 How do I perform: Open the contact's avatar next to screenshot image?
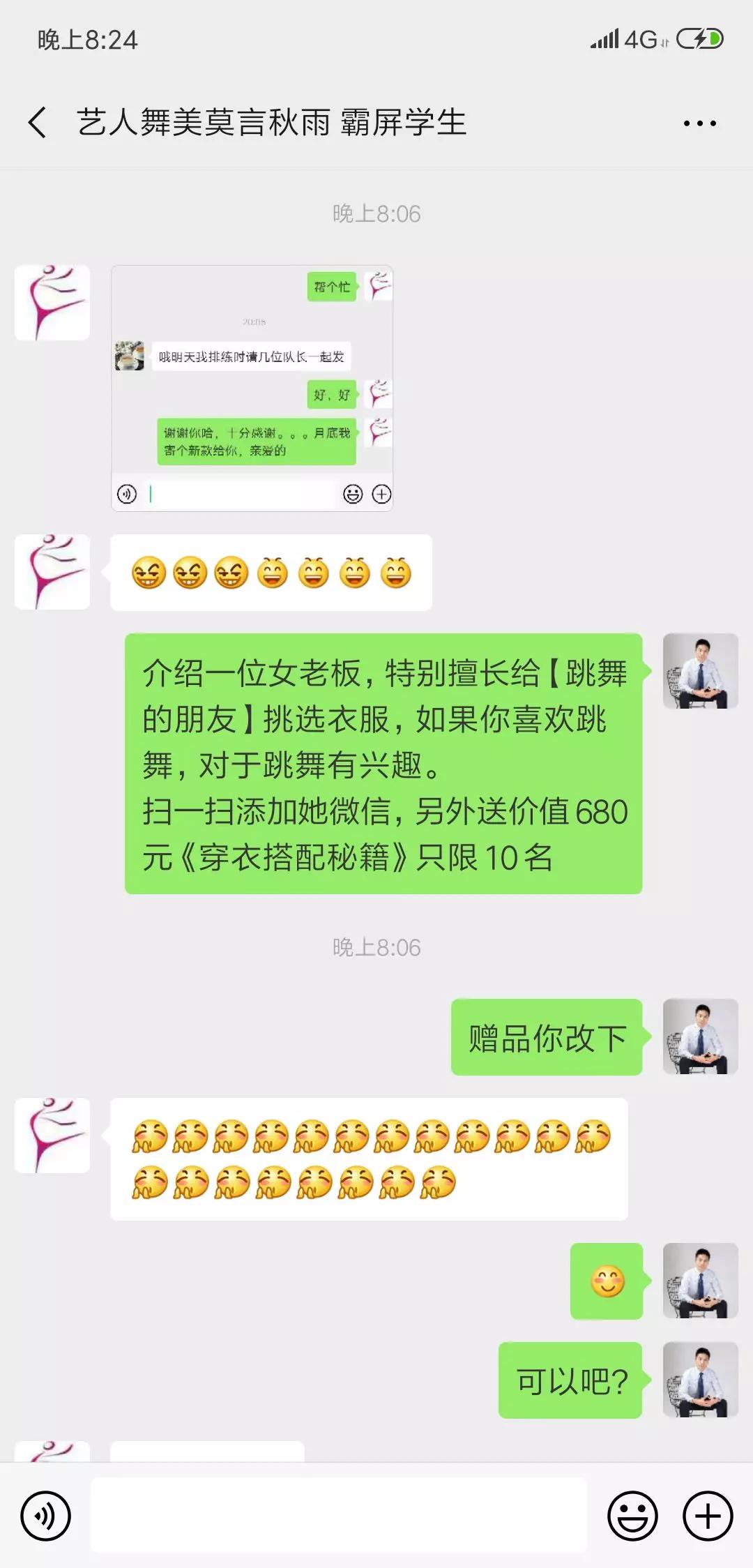pyautogui.click(x=52, y=303)
